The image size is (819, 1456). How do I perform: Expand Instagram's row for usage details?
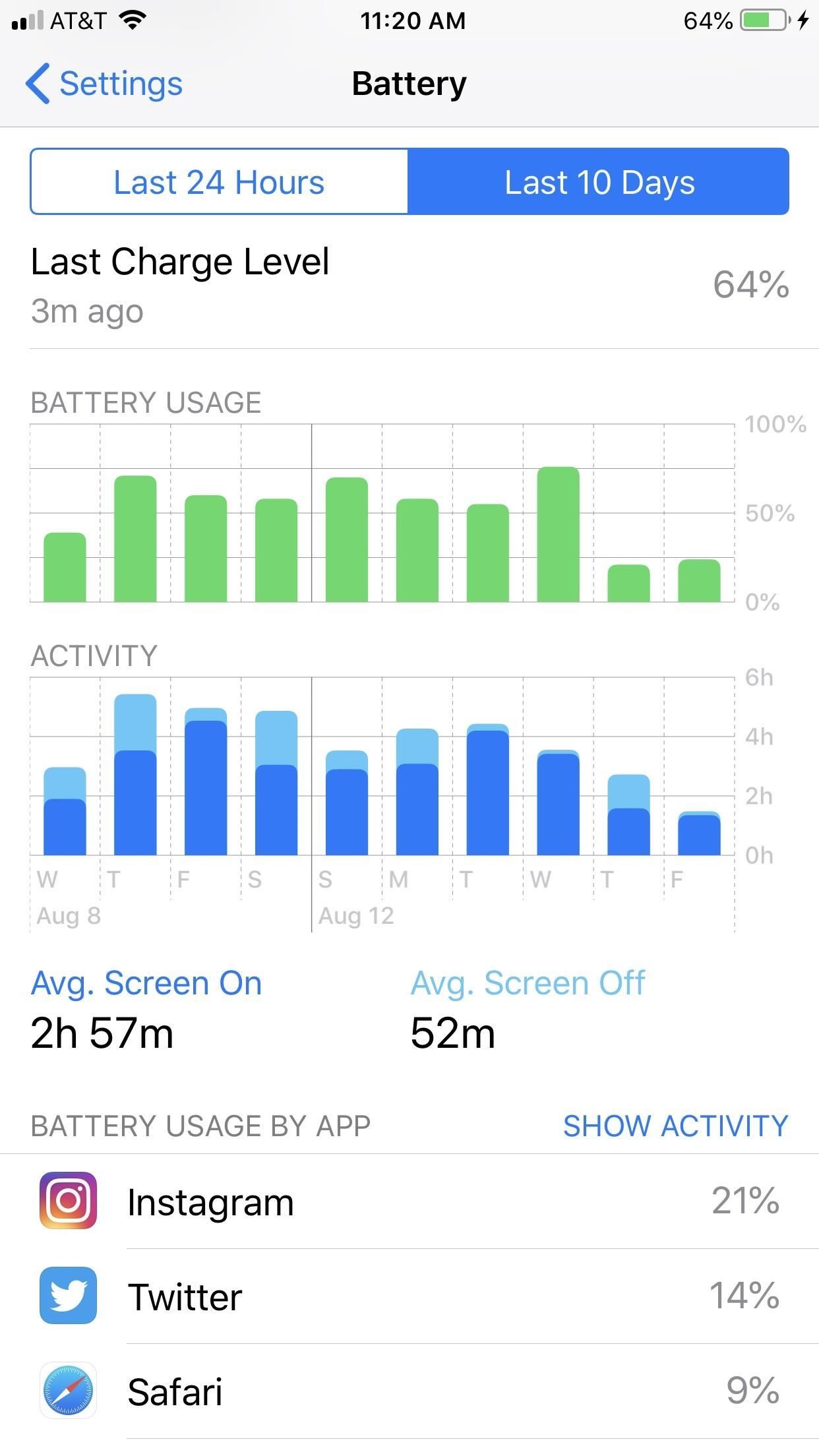[409, 1201]
